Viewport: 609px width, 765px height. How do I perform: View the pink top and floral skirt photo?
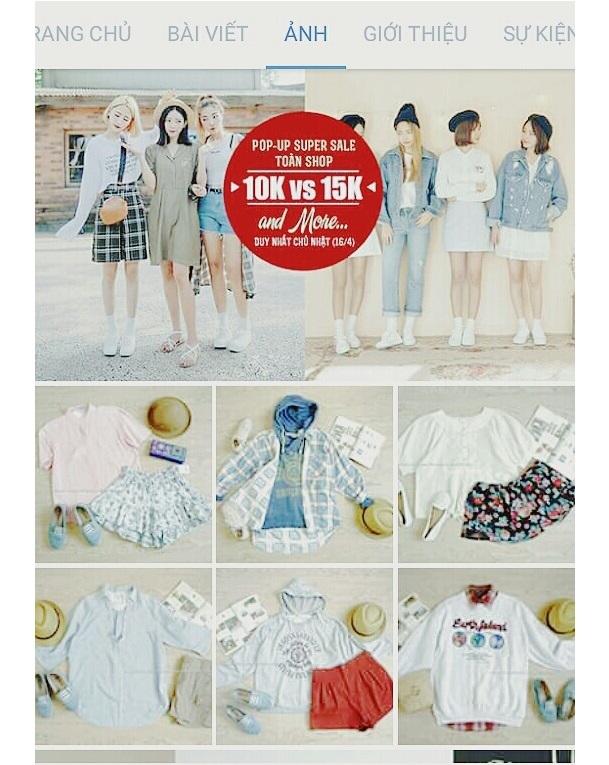[x=123, y=474]
